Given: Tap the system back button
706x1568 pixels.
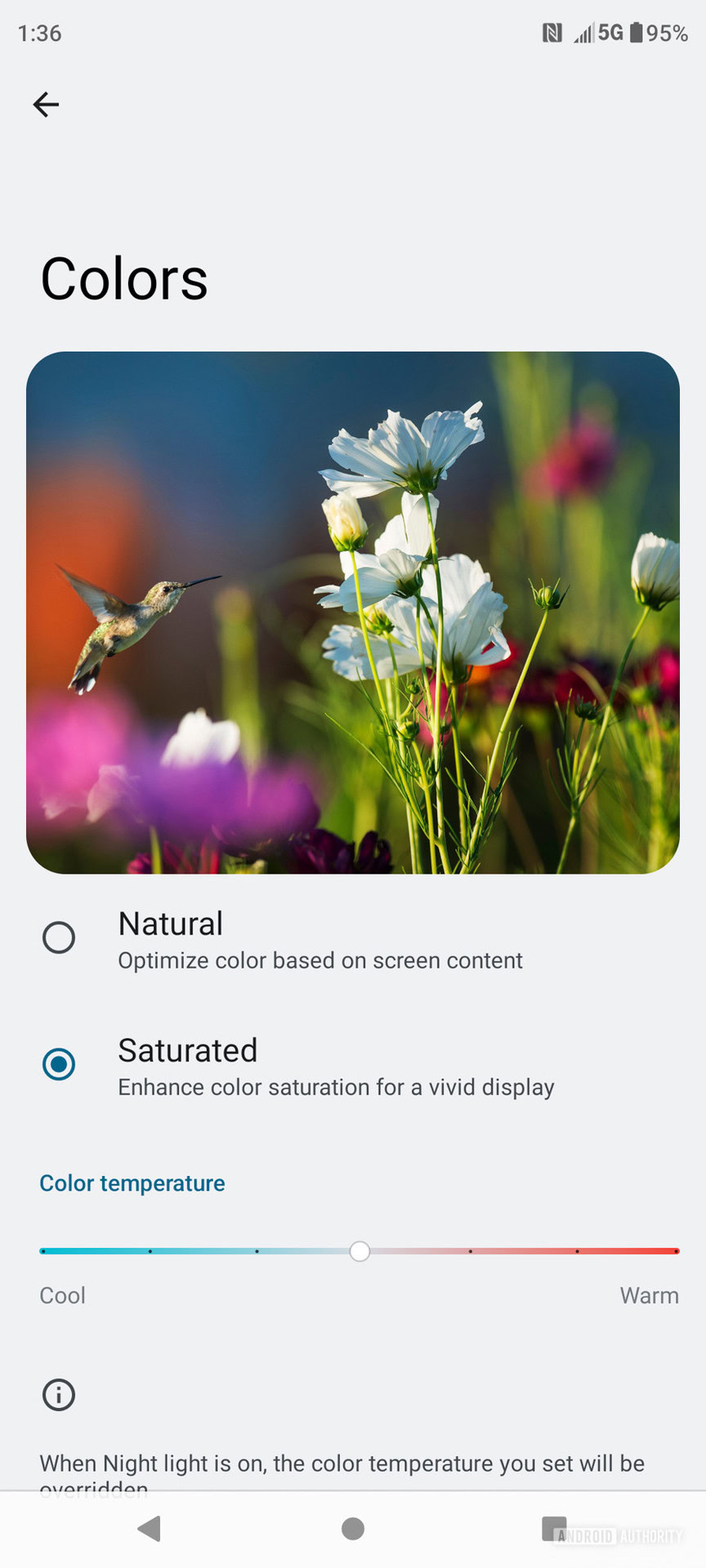Looking at the screenshot, I should pyautogui.click(x=150, y=1529).
